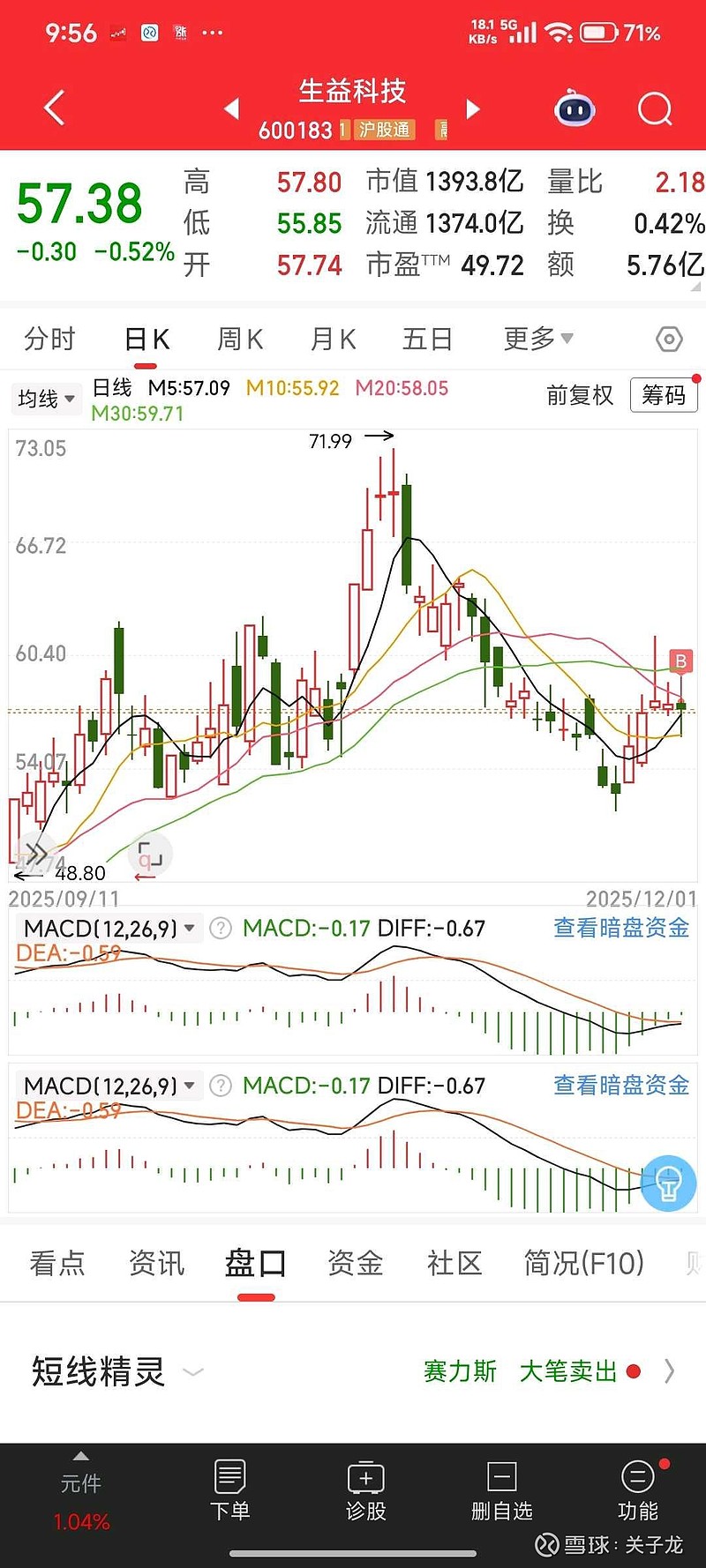
Task: Switch to the next stock
Action: coord(473,109)
